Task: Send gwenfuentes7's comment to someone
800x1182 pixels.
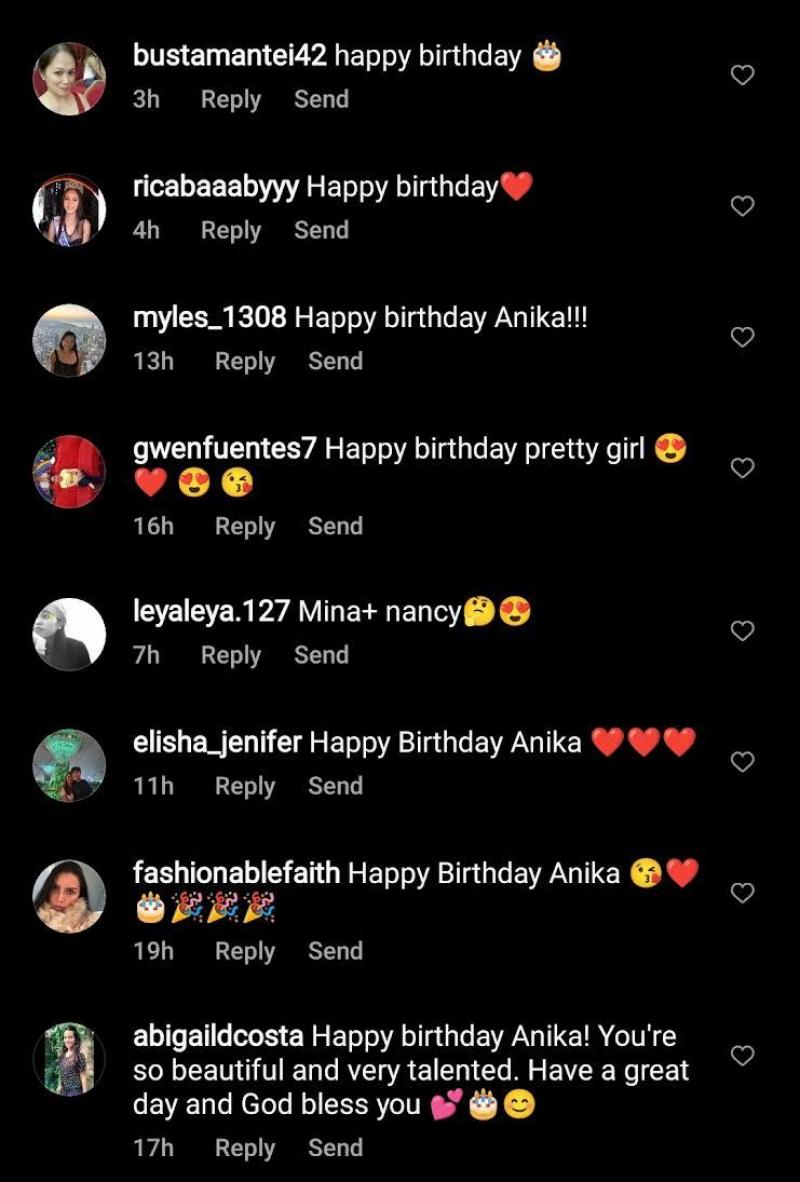Action: (x=335, y=526)
